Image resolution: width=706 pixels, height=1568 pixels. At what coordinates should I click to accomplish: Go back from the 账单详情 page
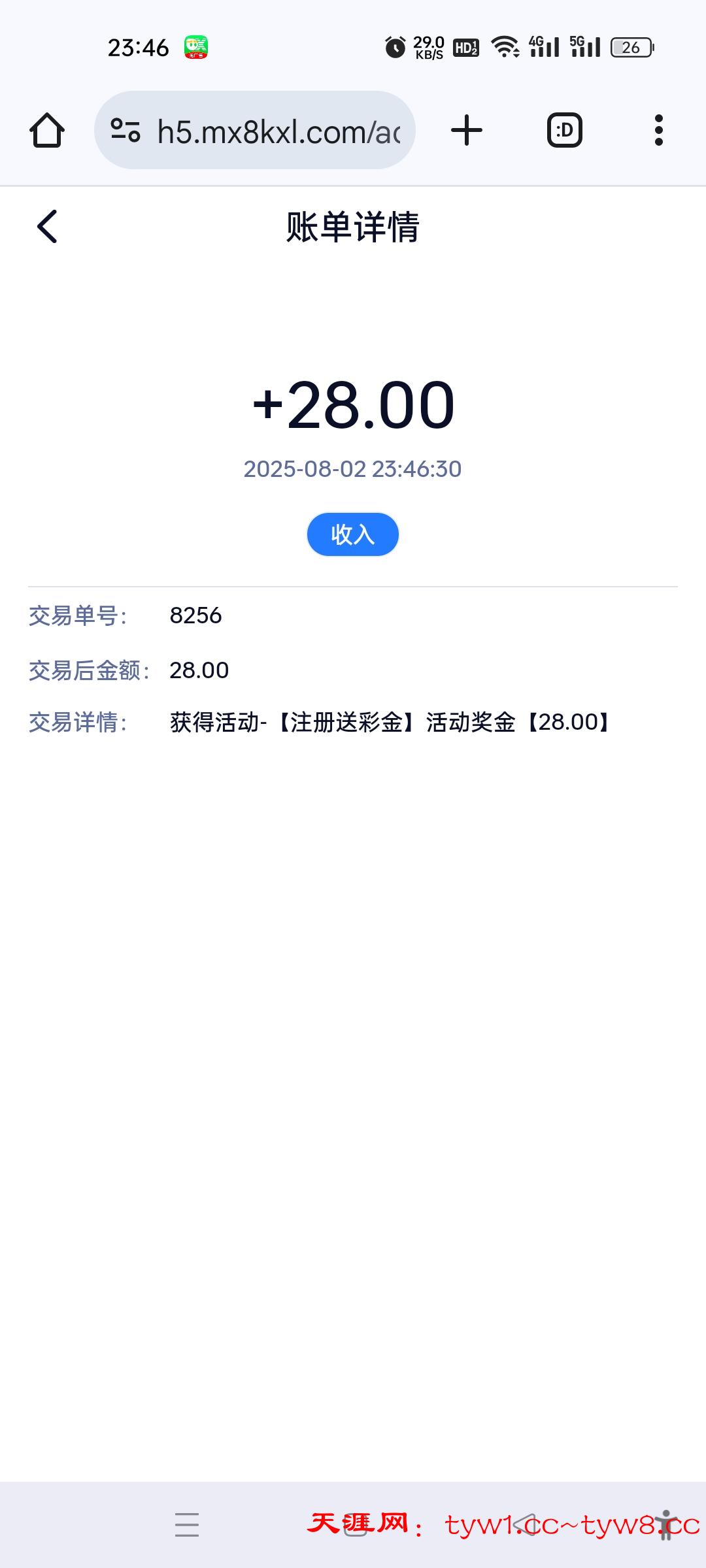(x=47, y=227)
